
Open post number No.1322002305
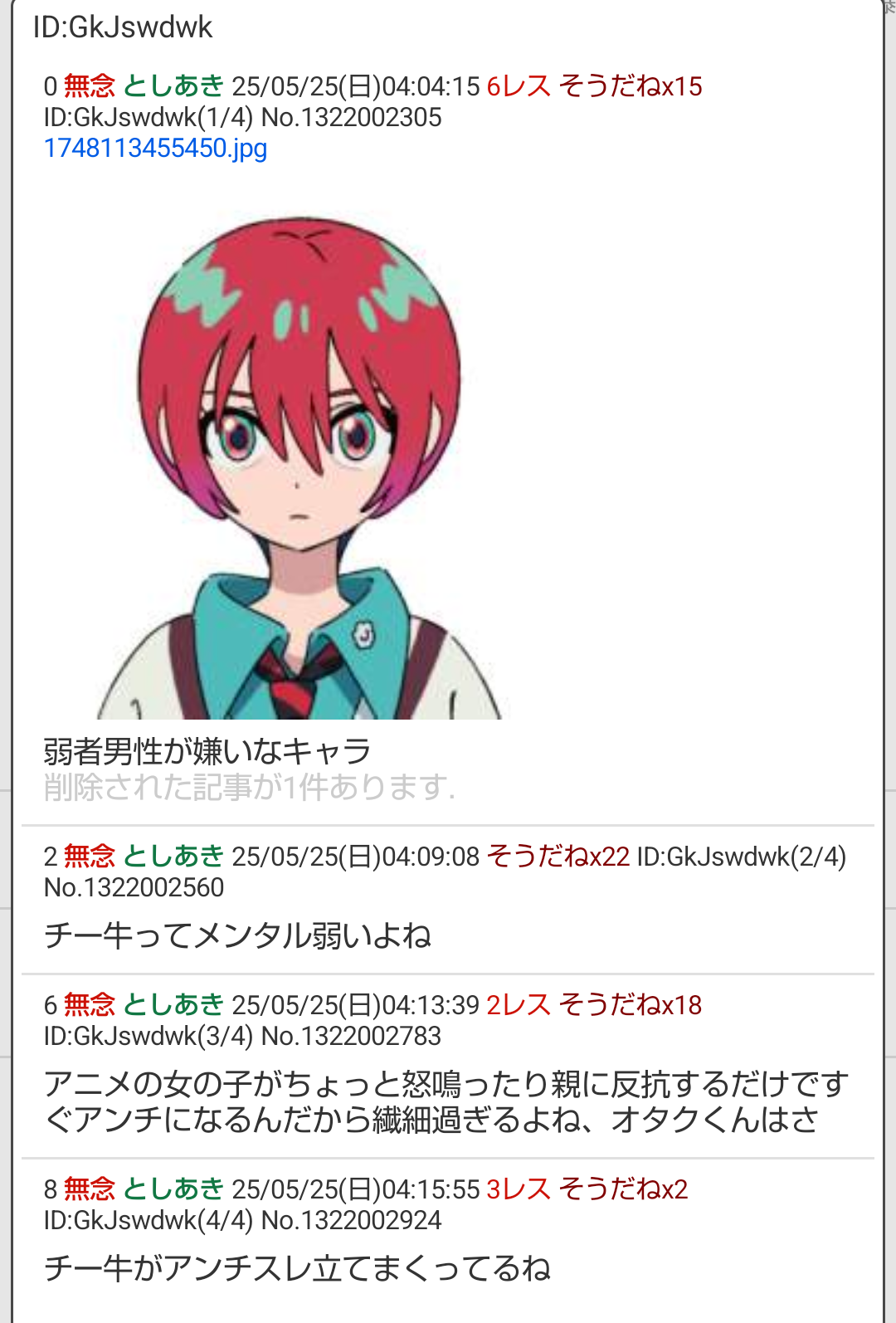351,118
